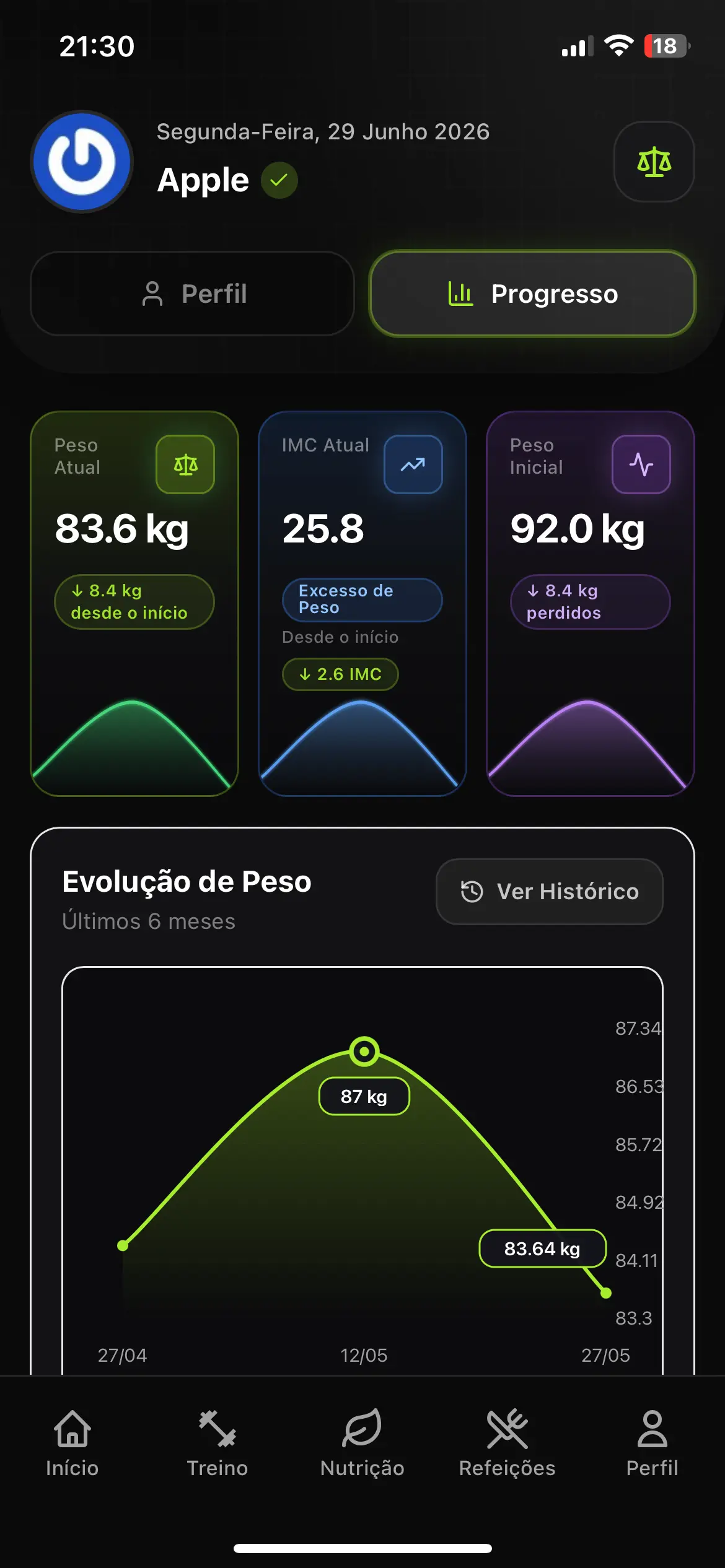Open the Peso Inicial card
Image resolution: width=725 pixels, height=1568 pixels.
(x=591, y=604)
